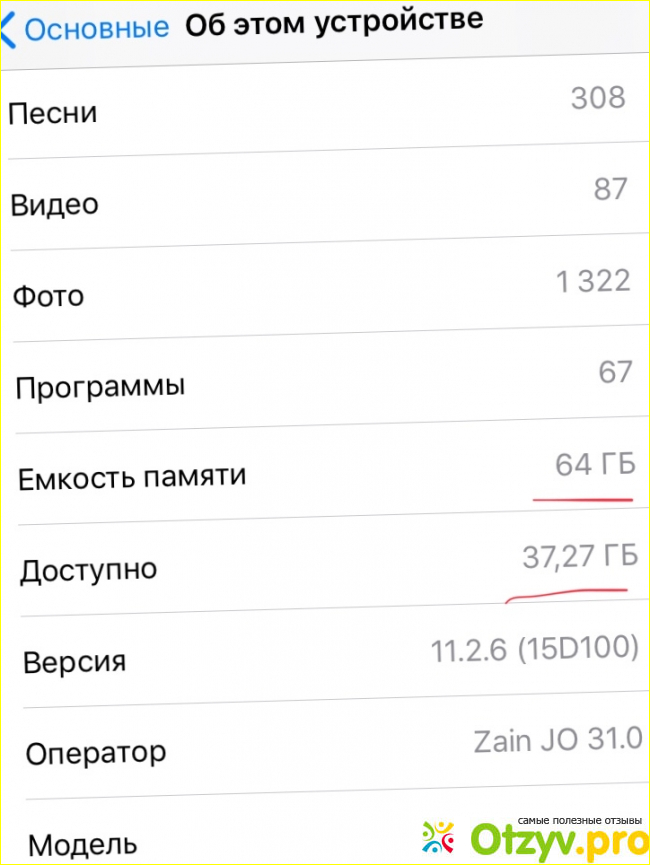Viewport: 650px width, 865px height.
Task: Go back to Основные settings
Action: [85, 29]
